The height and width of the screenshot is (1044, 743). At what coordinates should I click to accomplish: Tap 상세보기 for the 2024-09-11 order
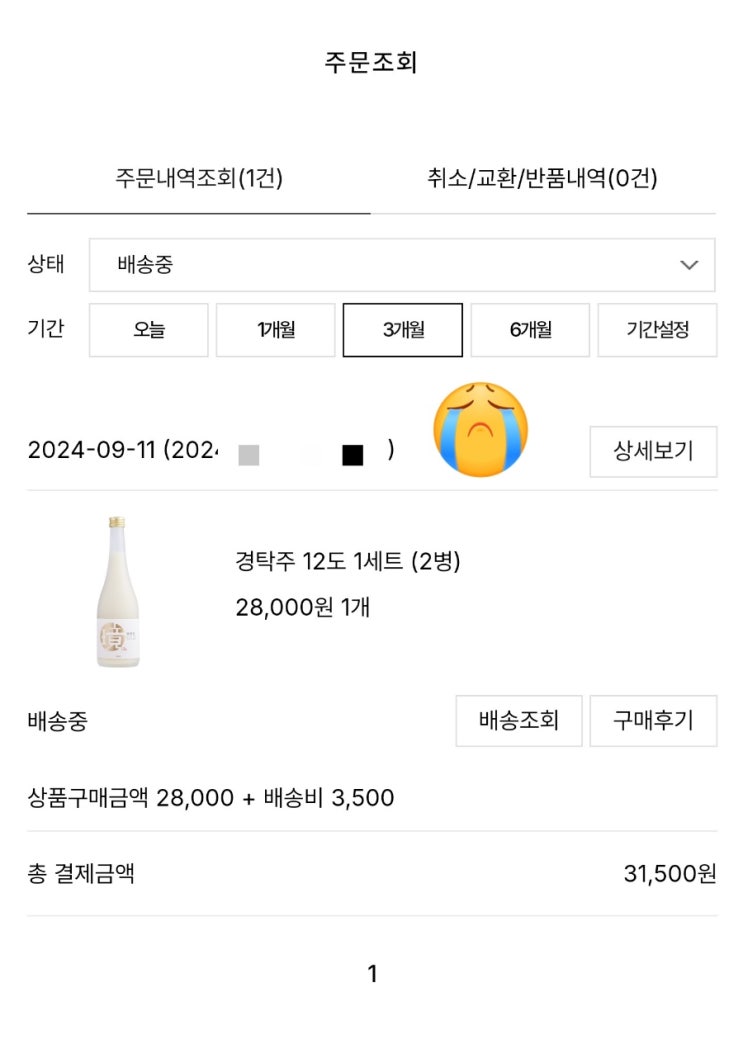653,451
